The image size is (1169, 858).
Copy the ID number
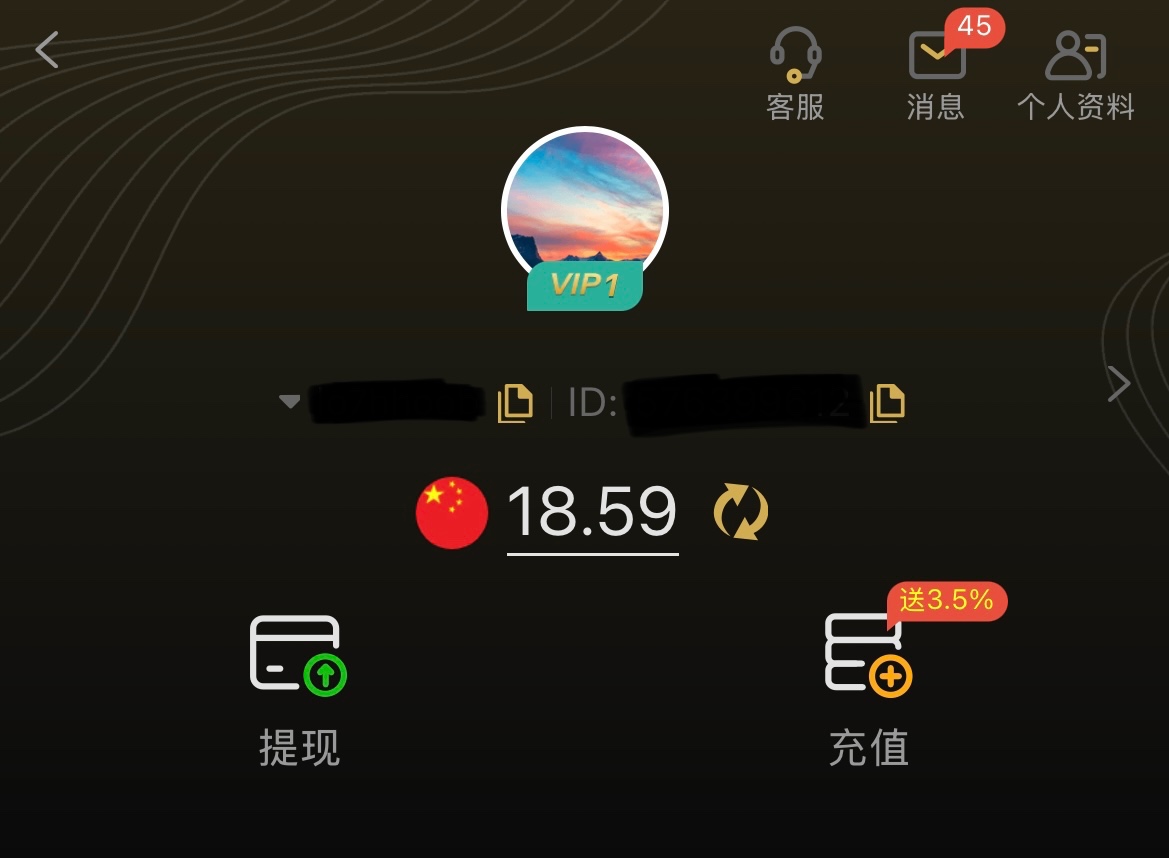point(887,403)
